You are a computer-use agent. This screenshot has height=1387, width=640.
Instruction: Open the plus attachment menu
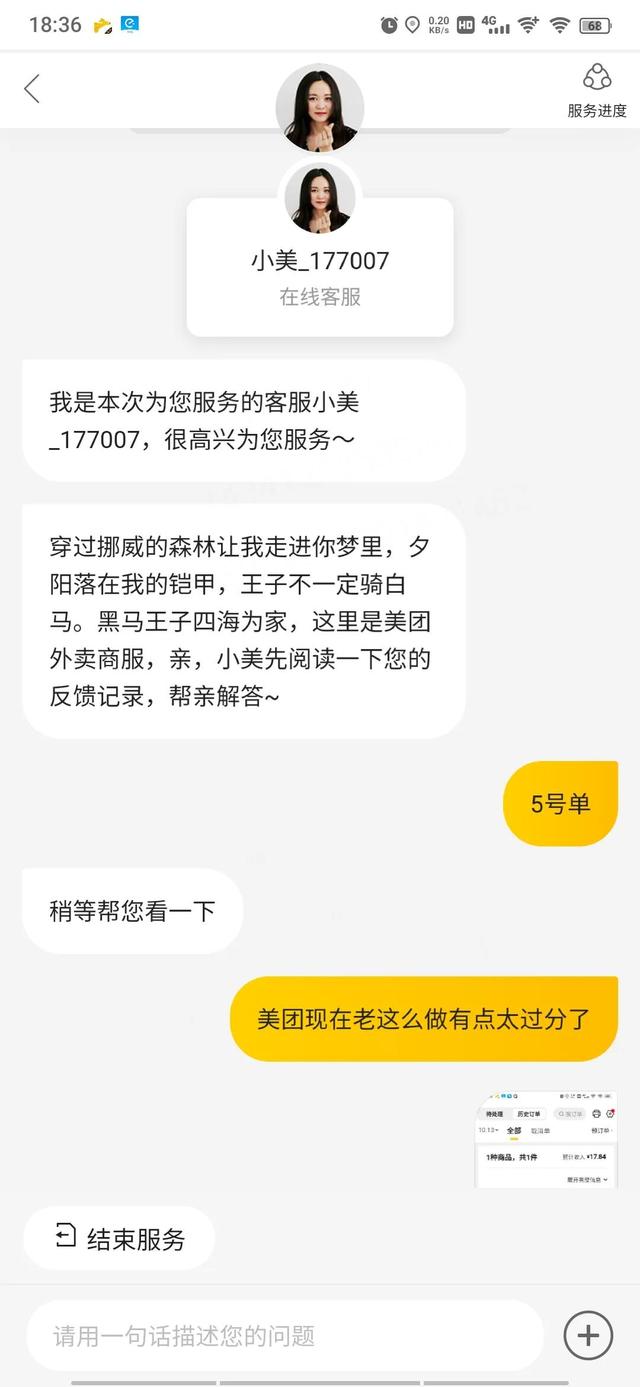click(x=588, y=1335)
